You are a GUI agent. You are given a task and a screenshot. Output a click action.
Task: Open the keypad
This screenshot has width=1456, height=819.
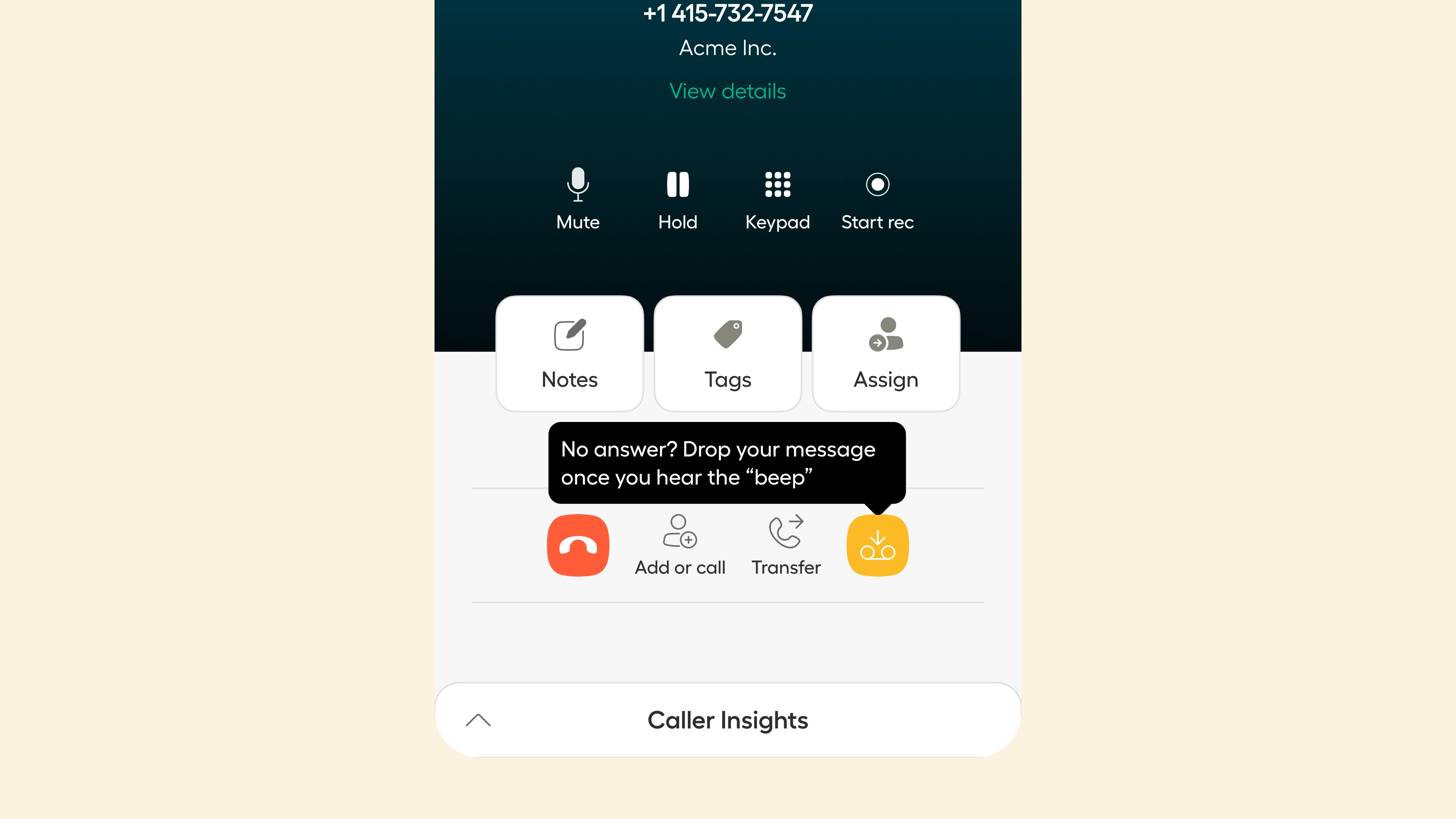pyautogui.click(x=777, y=198)
